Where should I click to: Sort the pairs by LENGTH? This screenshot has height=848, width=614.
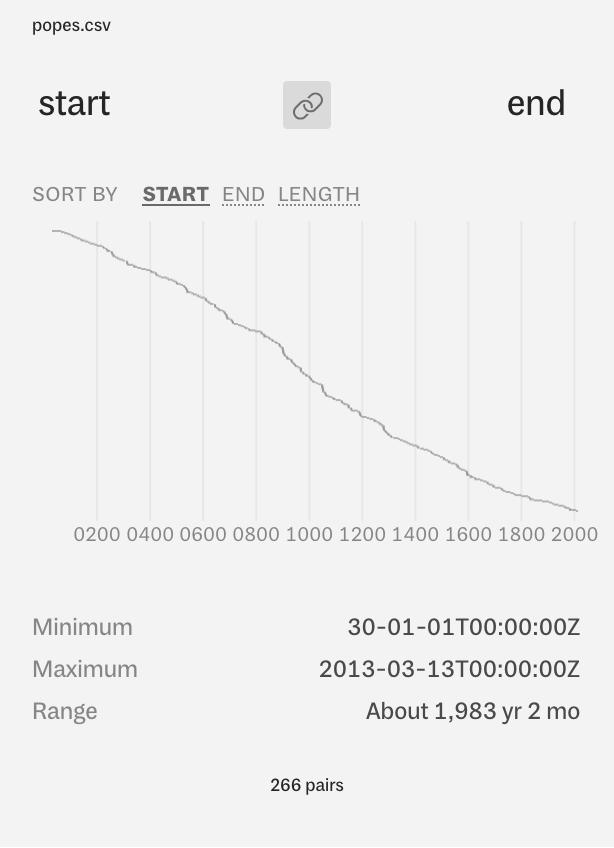point(319,194)
